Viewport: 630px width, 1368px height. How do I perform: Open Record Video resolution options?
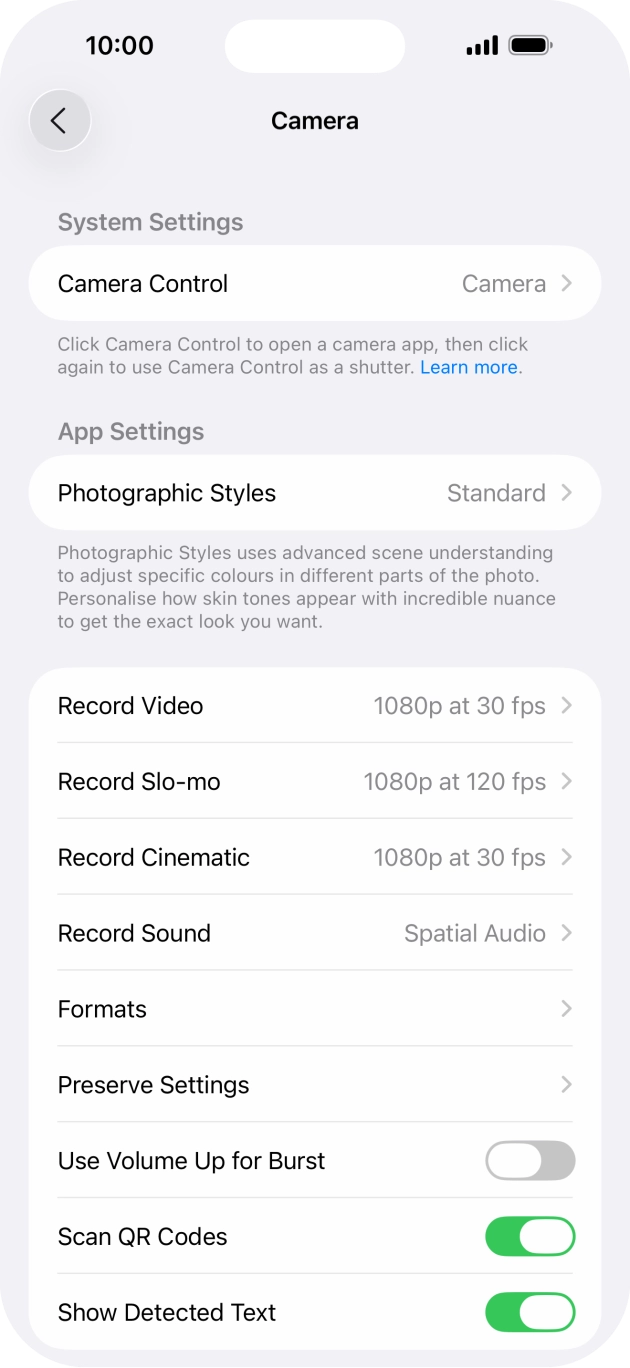click(x=314, y=706)
